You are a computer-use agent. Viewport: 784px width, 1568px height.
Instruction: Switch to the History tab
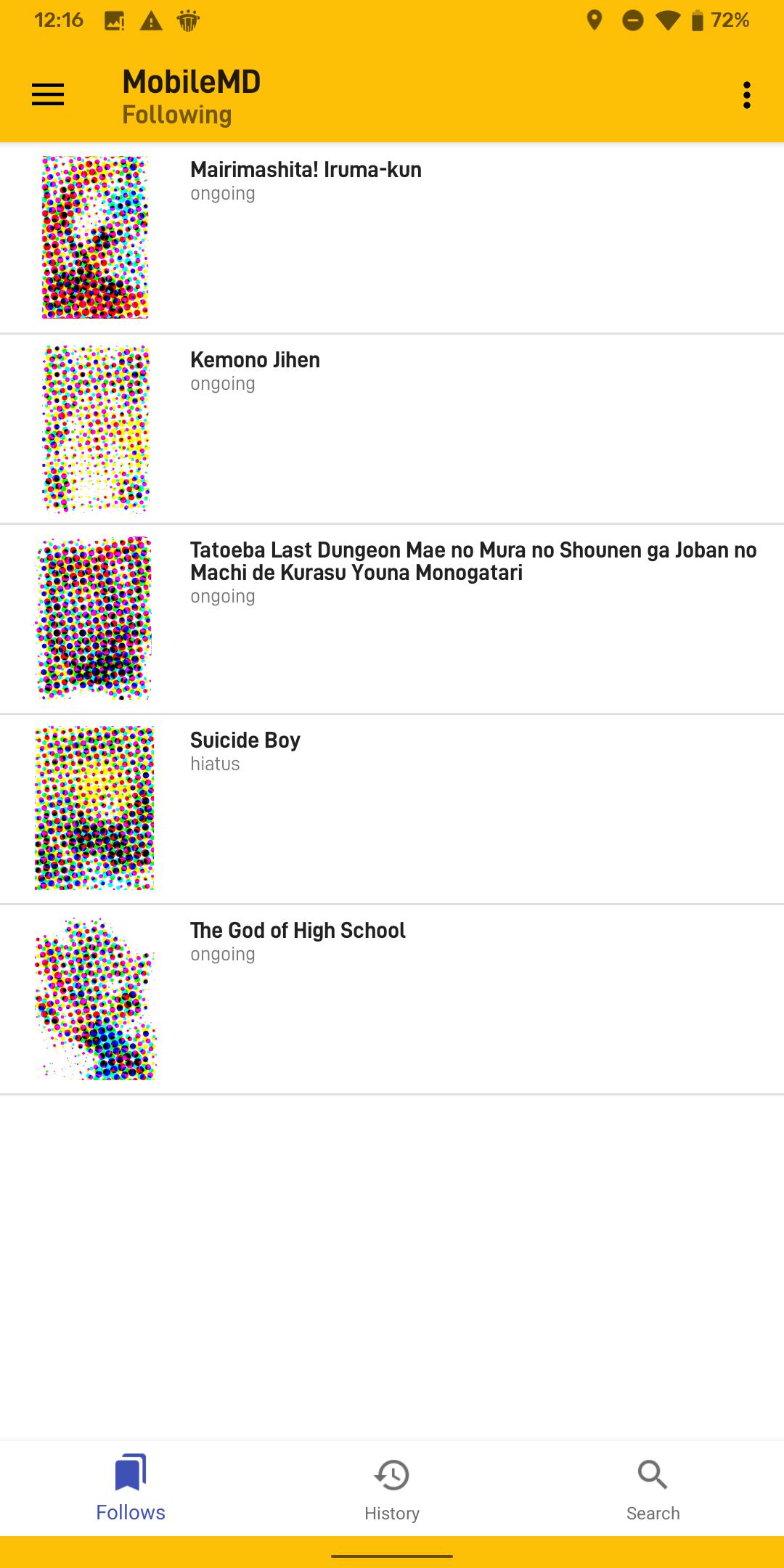point(392,1488)
